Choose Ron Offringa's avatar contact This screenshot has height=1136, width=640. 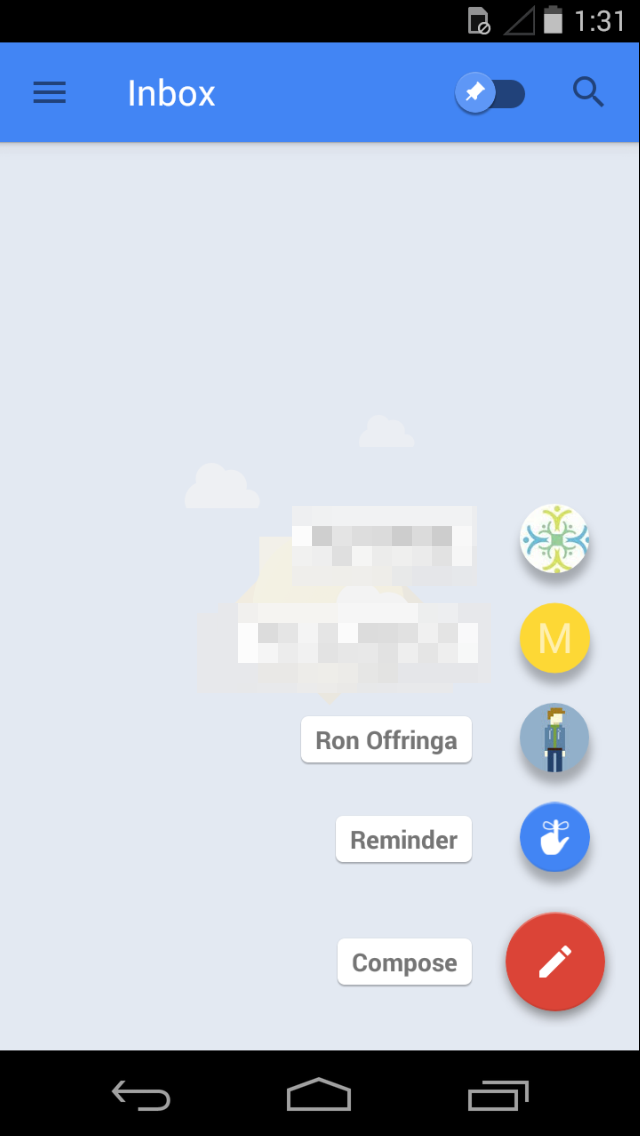pos(555,739)
